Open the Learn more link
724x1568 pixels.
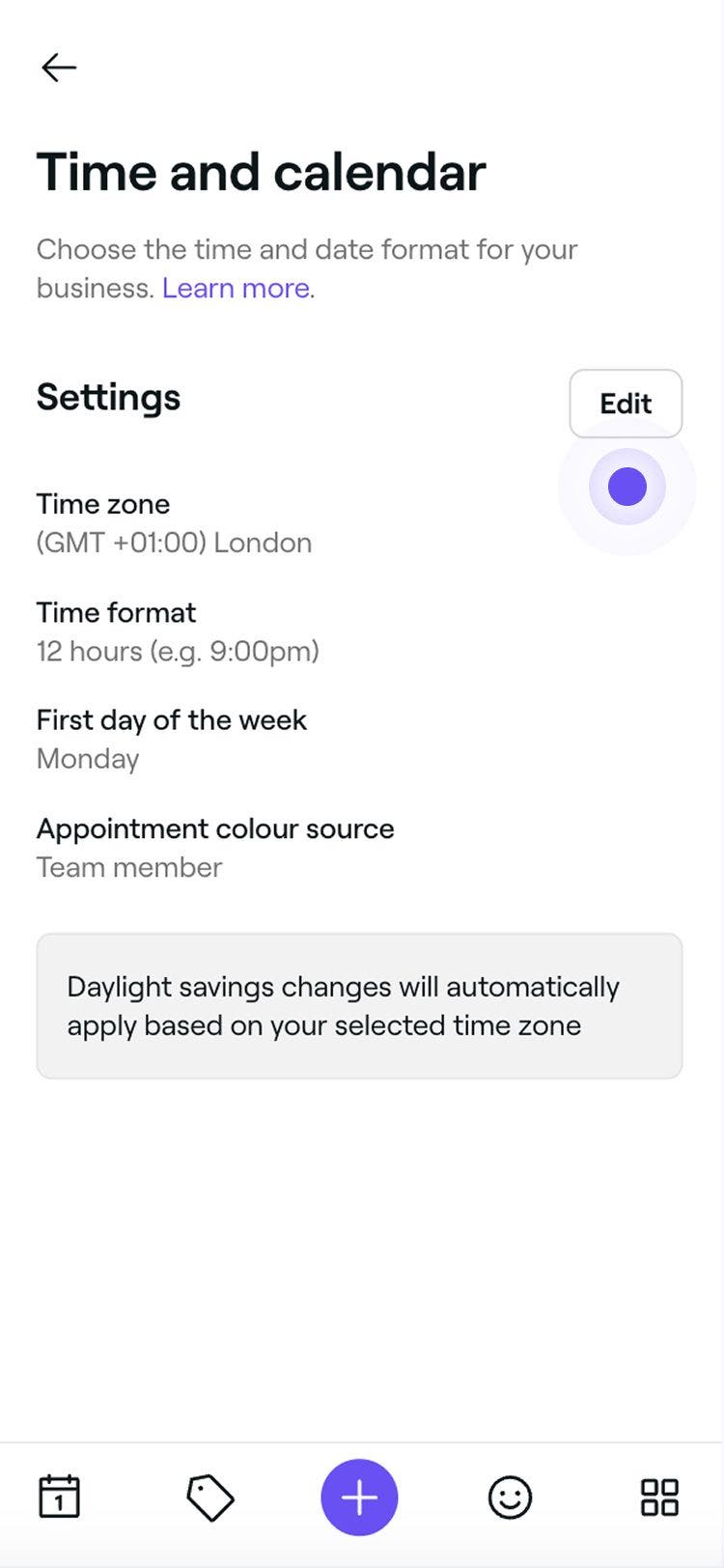click(x=235, y=288)
